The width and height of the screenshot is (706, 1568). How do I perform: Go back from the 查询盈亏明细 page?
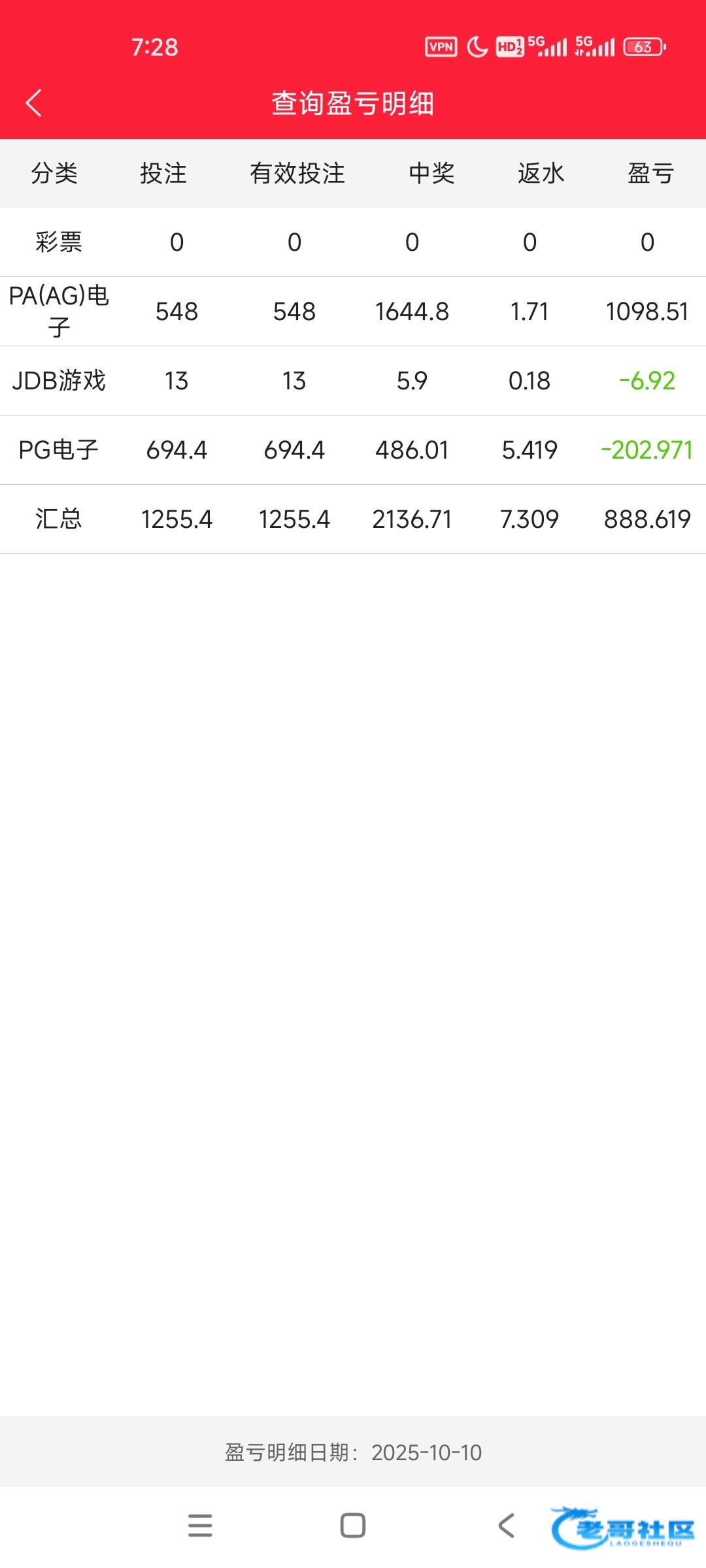(34, 103)
